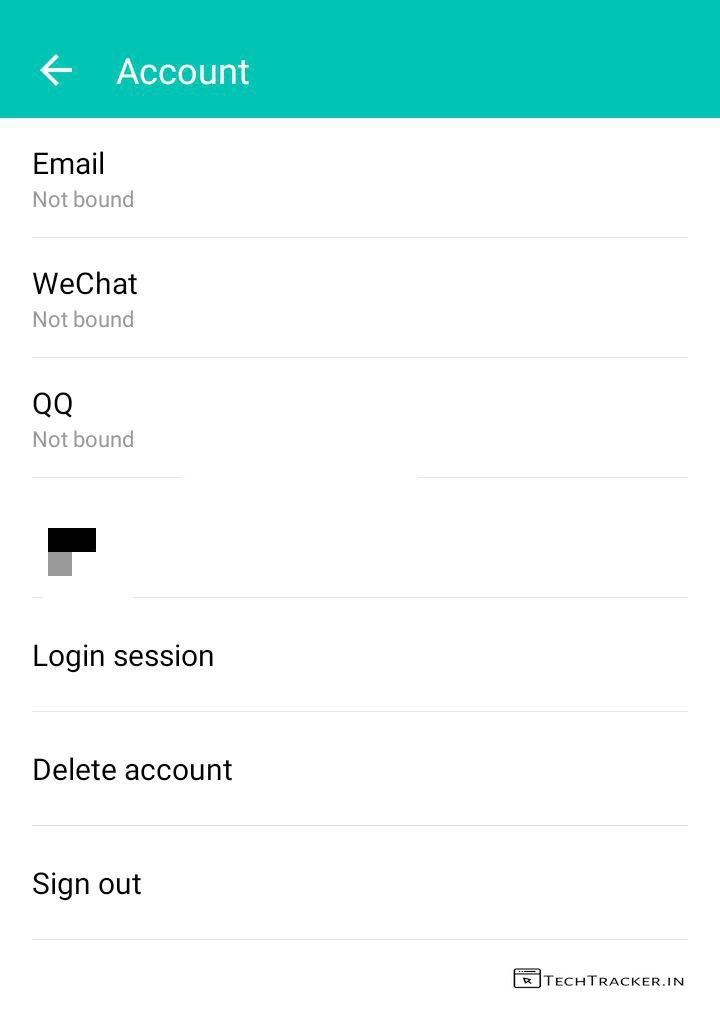The image size is (720, 1011).
Task: Go back using the arrow icon
Action: tap(56, 70)
